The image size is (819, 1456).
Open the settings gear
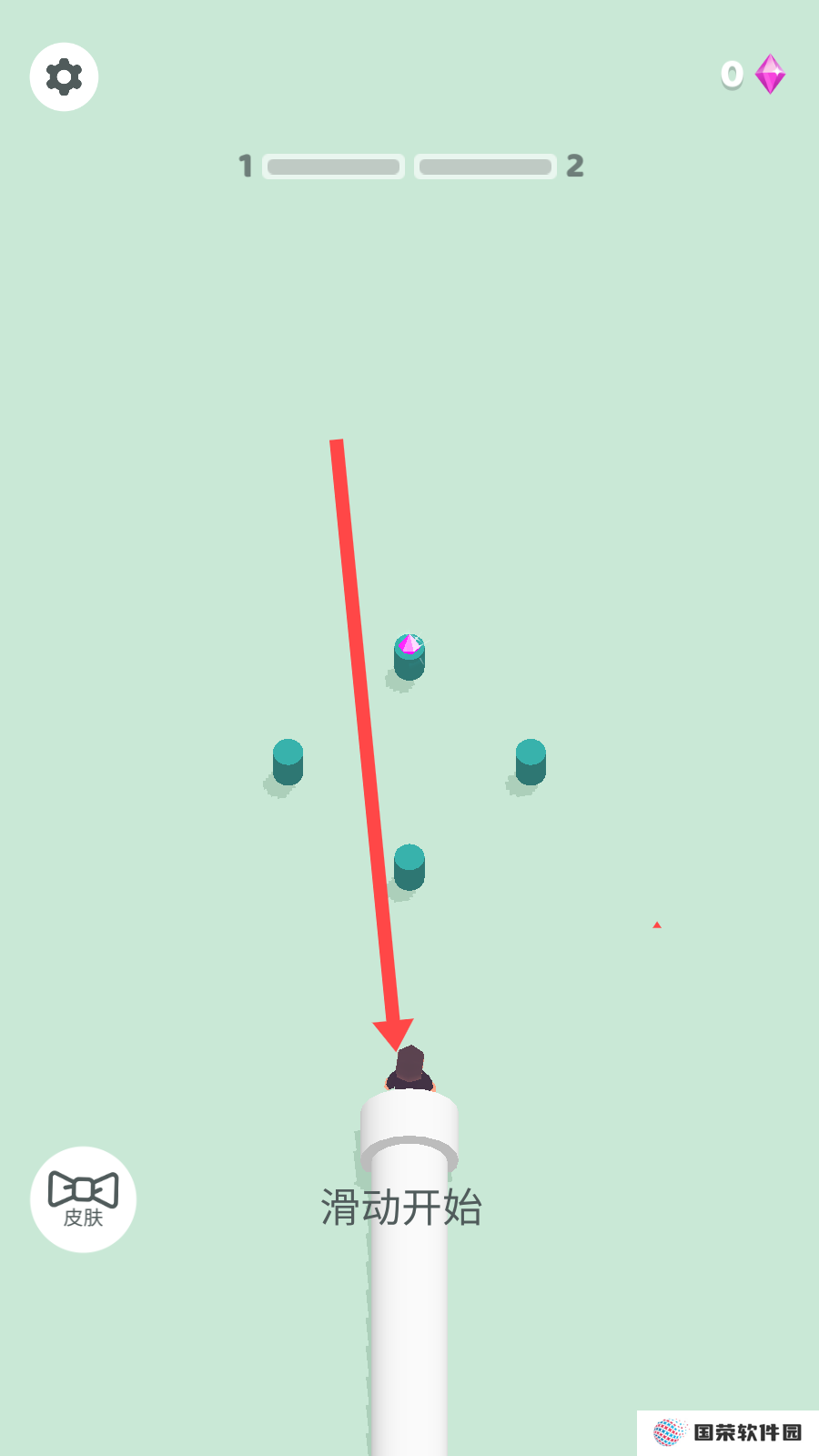coord(64,77)
